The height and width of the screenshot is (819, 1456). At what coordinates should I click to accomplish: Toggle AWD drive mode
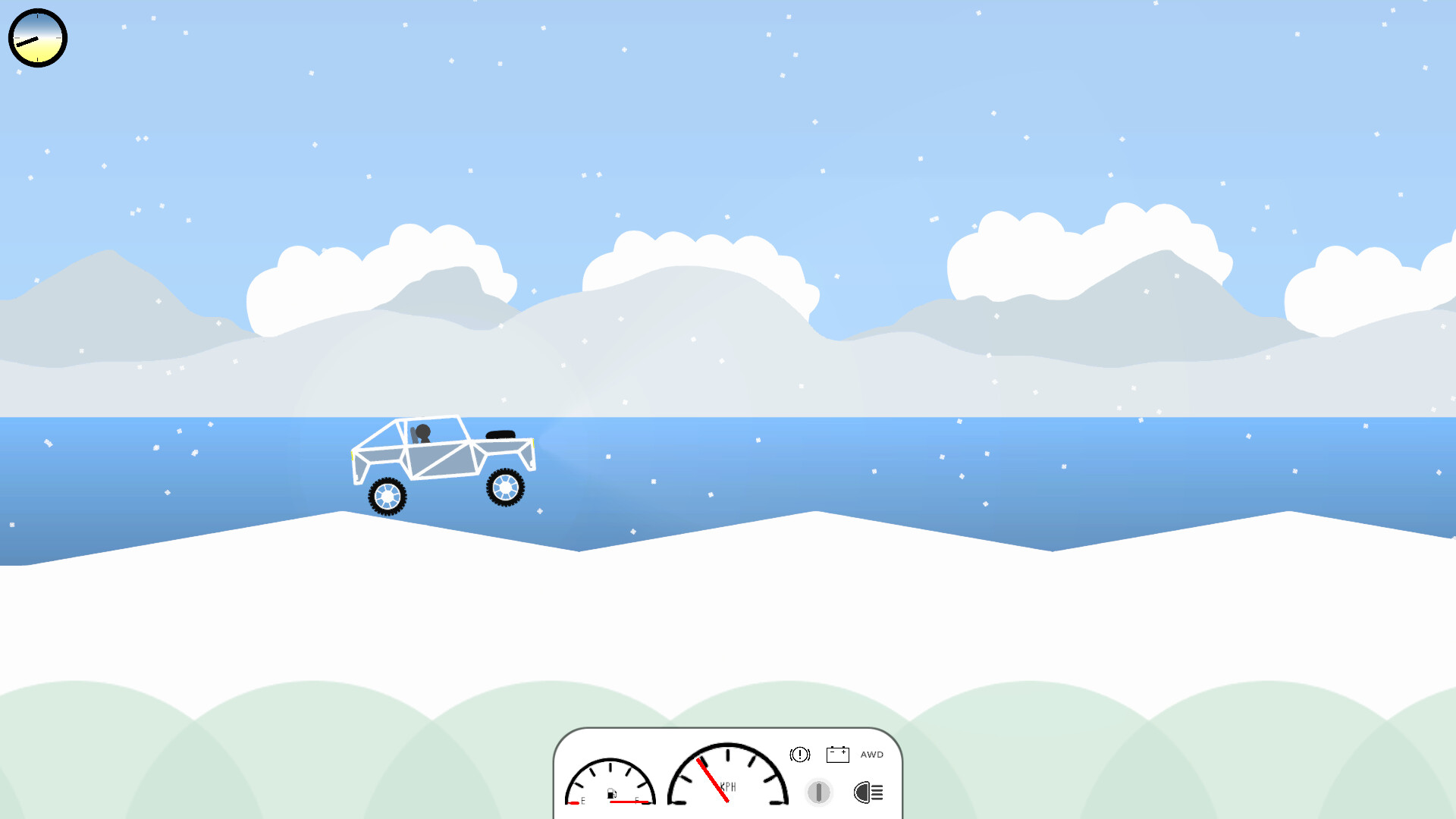[x=872, y=755]
